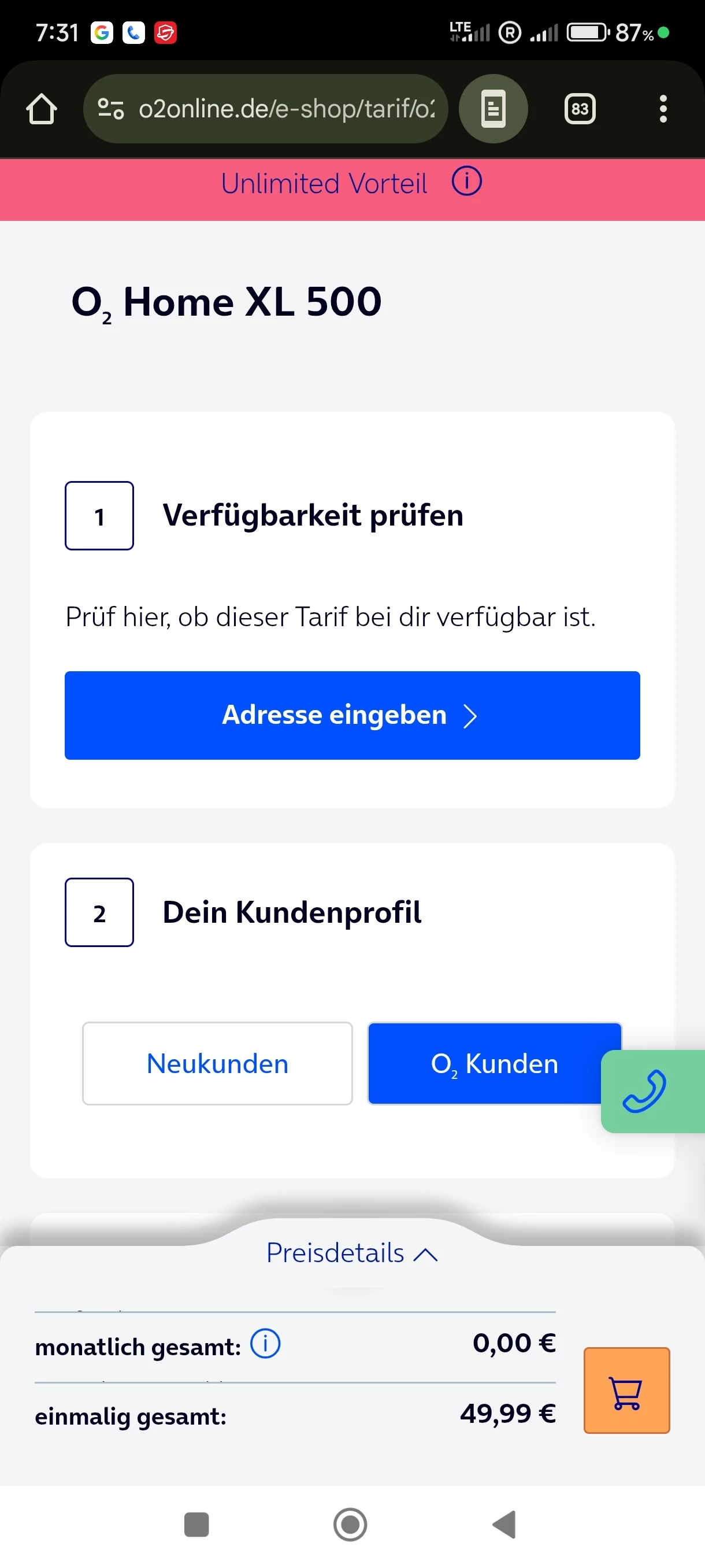Go to the browser home page
The width and height of the screenshot is (705, 1568).
pos(42,109)
